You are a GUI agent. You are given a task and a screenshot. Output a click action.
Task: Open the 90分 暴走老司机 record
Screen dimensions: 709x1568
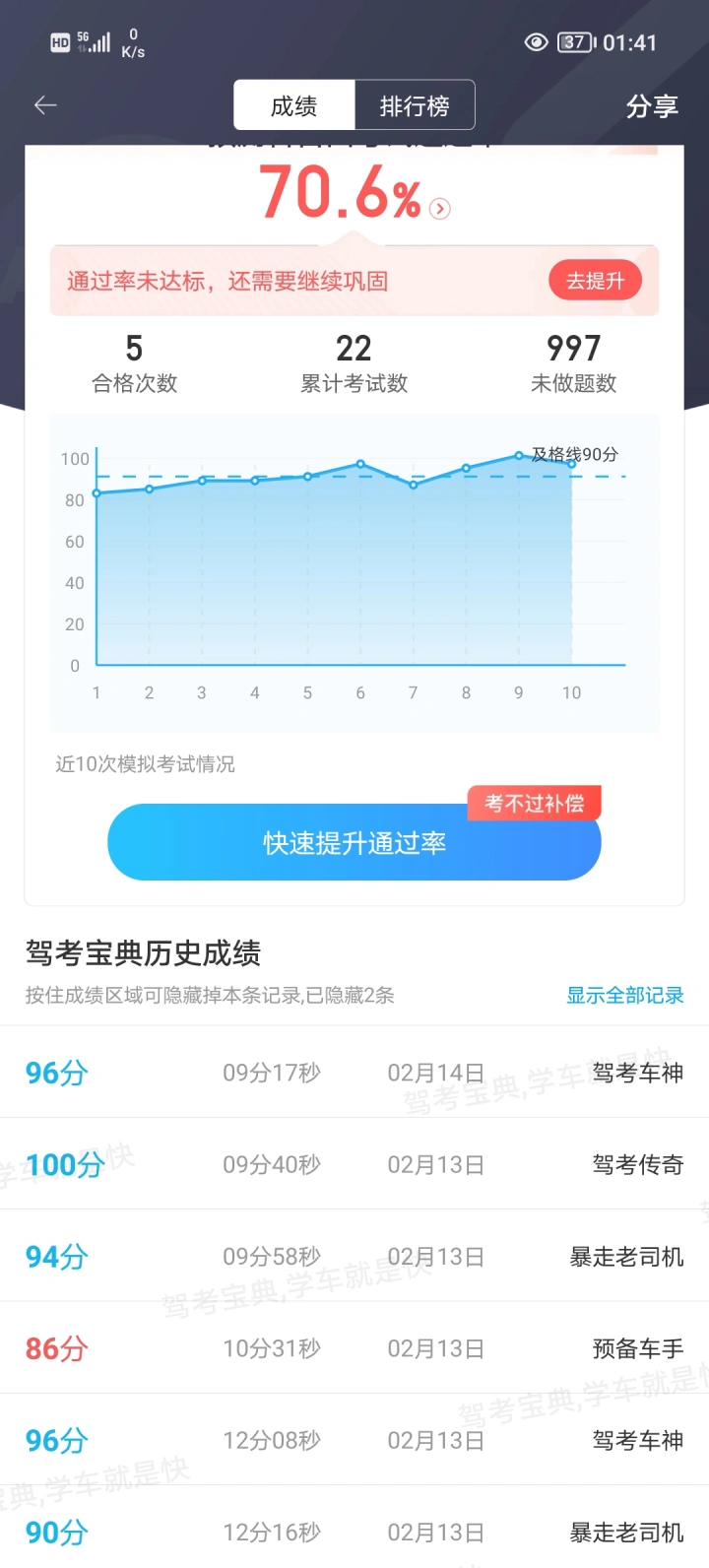click(354, 1527)
